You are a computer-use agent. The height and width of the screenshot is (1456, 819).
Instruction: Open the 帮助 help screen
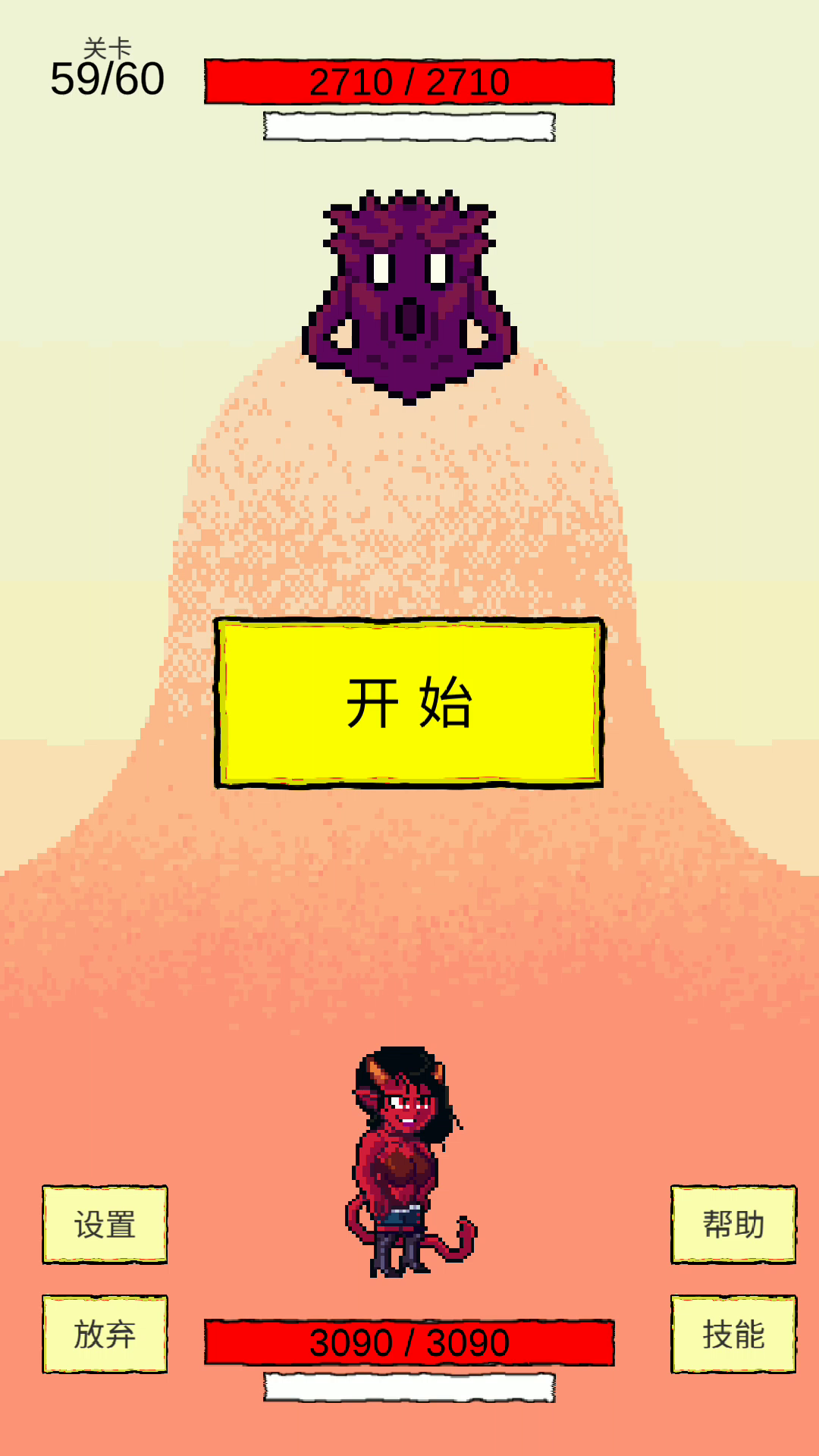pyautogui.click(x=733, y=1224)
